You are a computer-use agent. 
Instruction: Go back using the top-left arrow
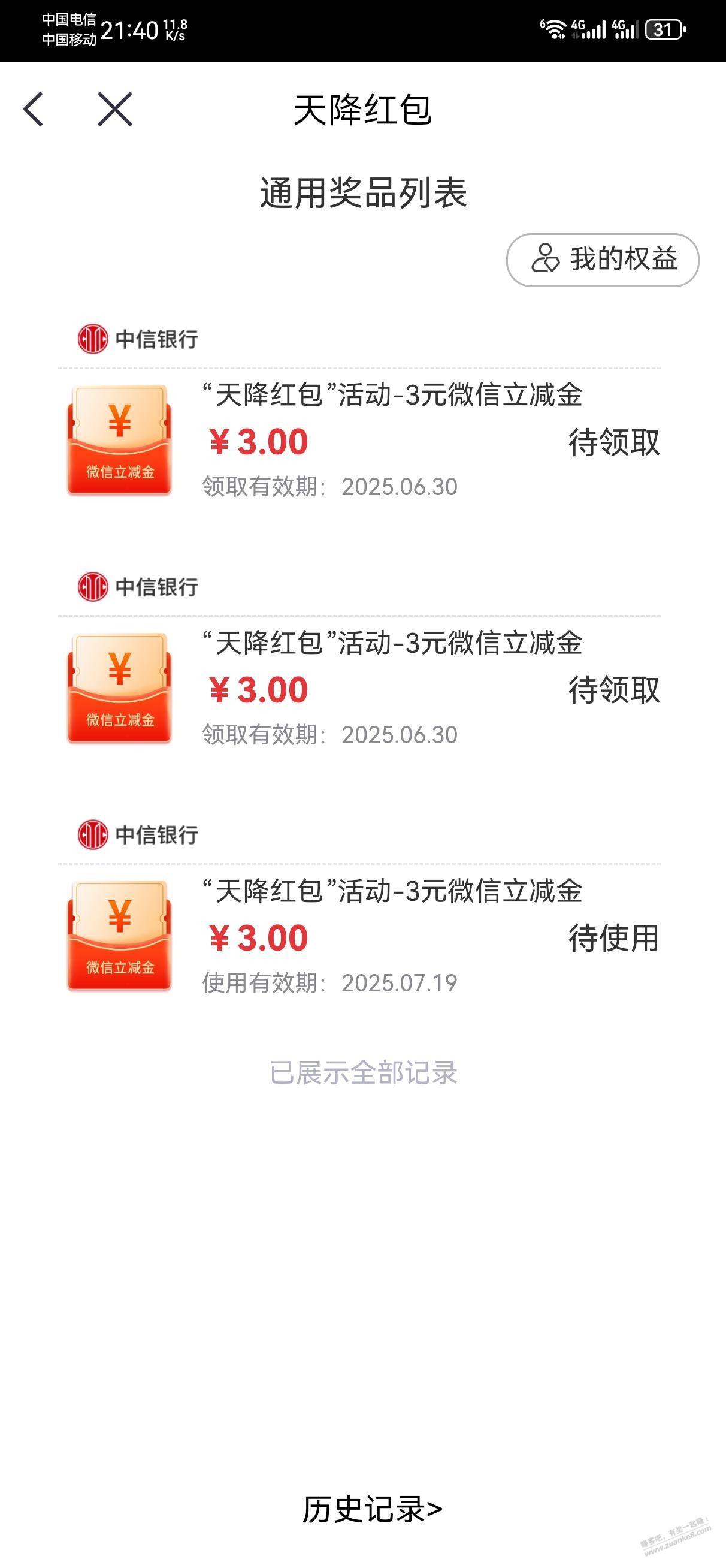click(34, 110)
